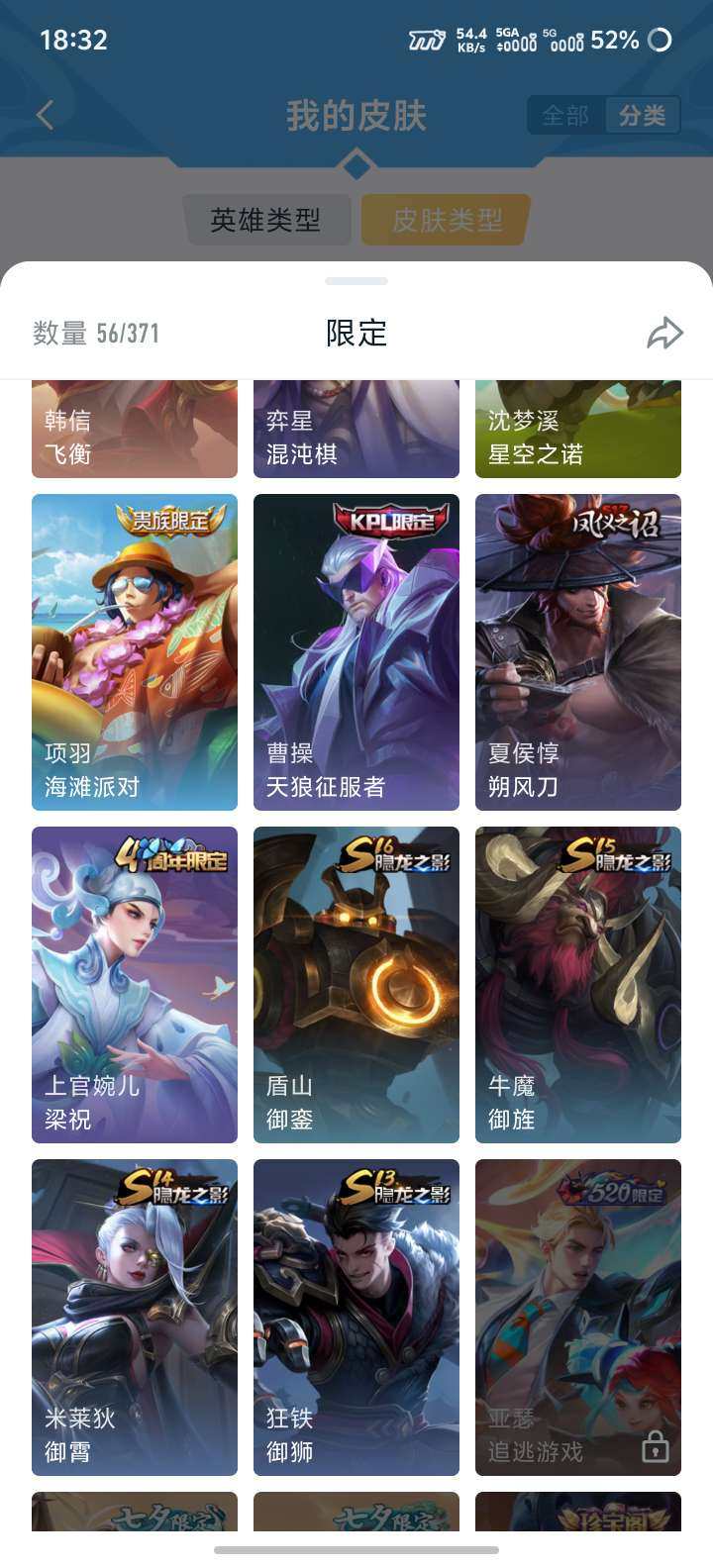This screenshot has width=713, height=1568.
Task: Tap the 我的皮肤 page title
Action: [356, 115]
